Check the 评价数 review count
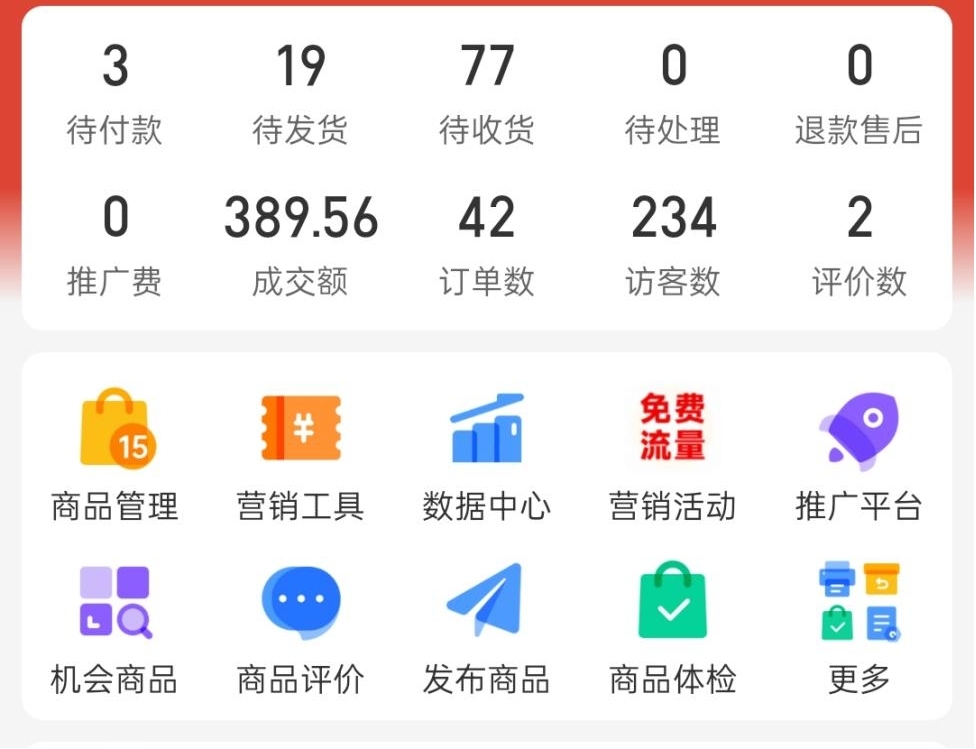The width and height of the screenshot is (976, 749). point(859,246)
